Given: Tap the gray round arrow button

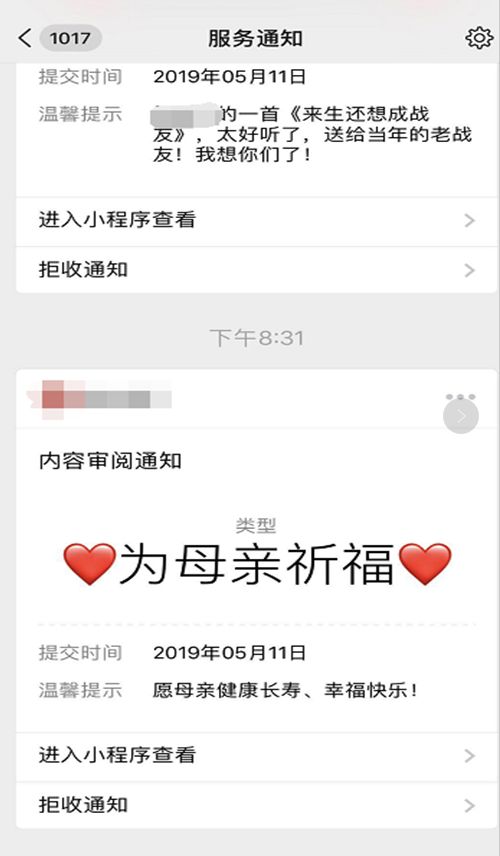Looking at the screenshot, I should pos(461,417).
